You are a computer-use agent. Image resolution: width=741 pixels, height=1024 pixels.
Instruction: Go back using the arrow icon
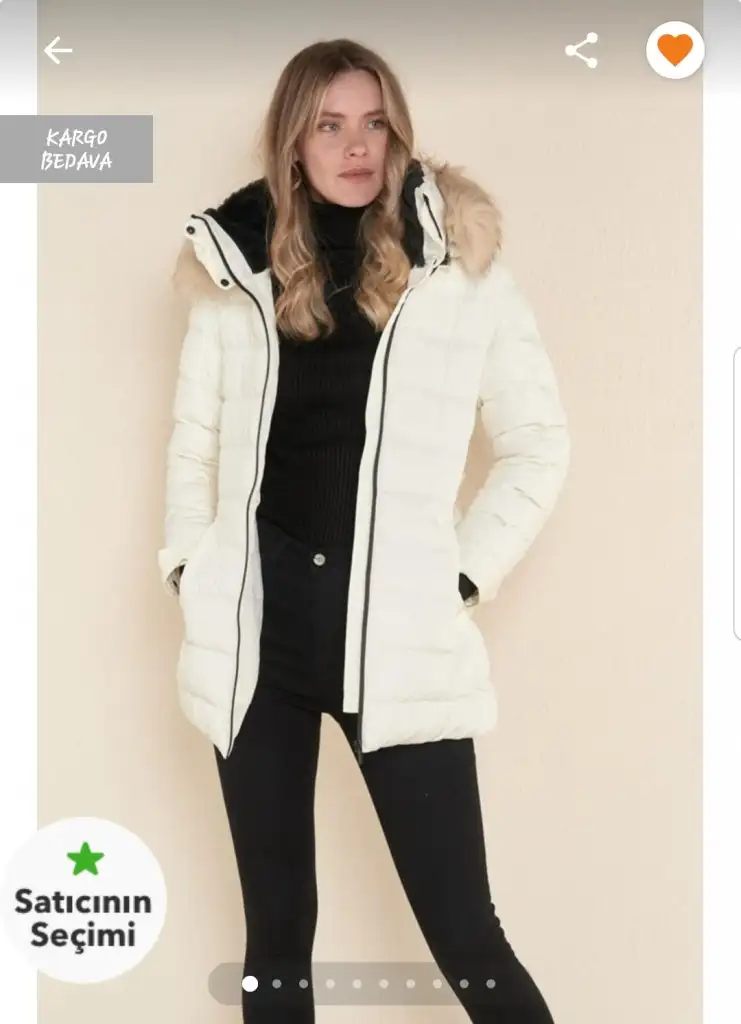coord(58,51)
